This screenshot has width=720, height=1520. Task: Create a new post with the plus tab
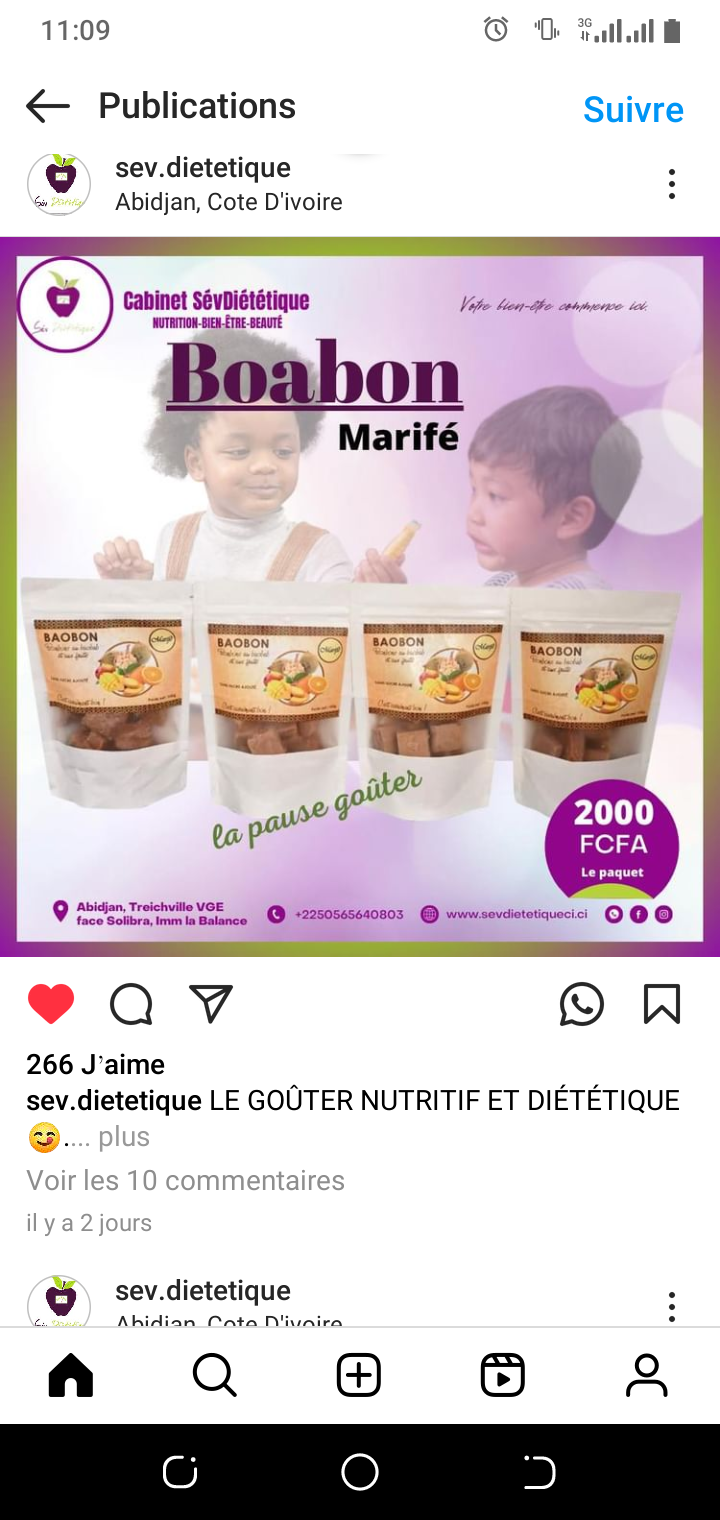coord(359,1376)
